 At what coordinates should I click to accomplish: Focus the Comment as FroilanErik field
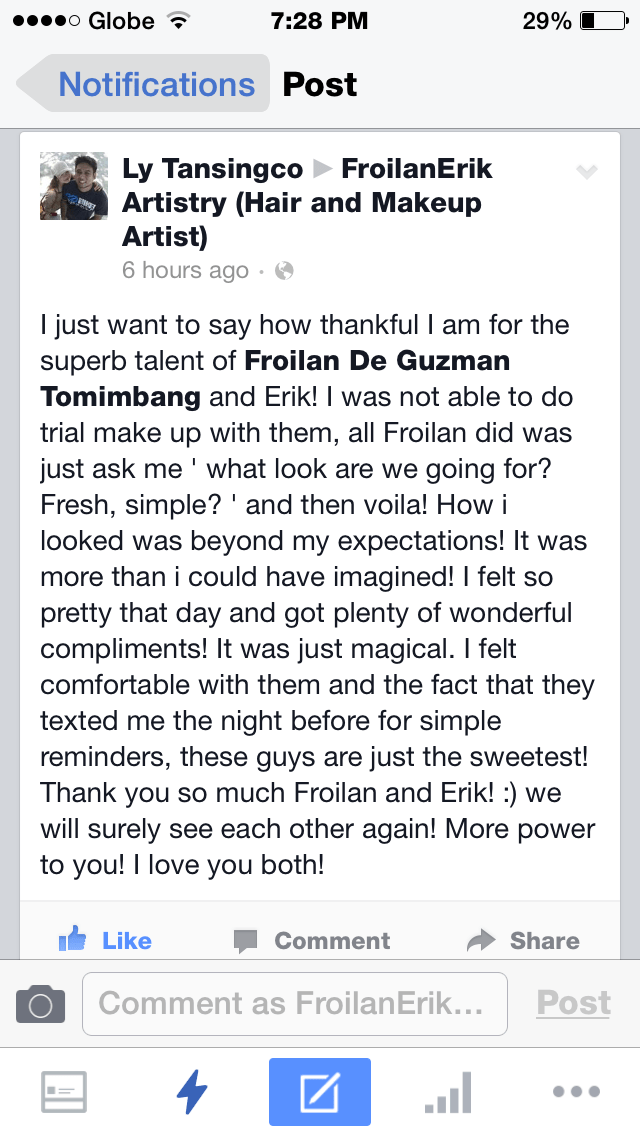[294, 1003]
